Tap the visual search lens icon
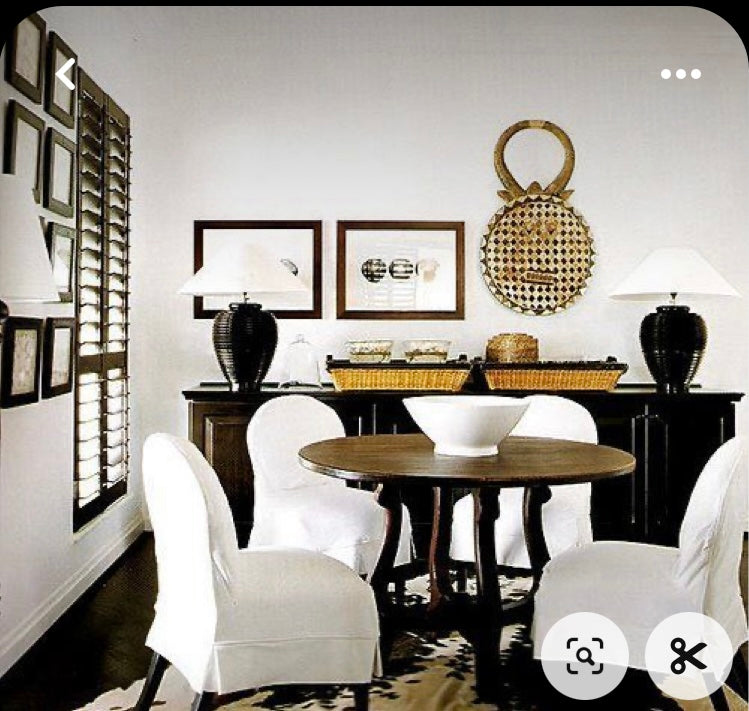749x711 pixels. 585,656
